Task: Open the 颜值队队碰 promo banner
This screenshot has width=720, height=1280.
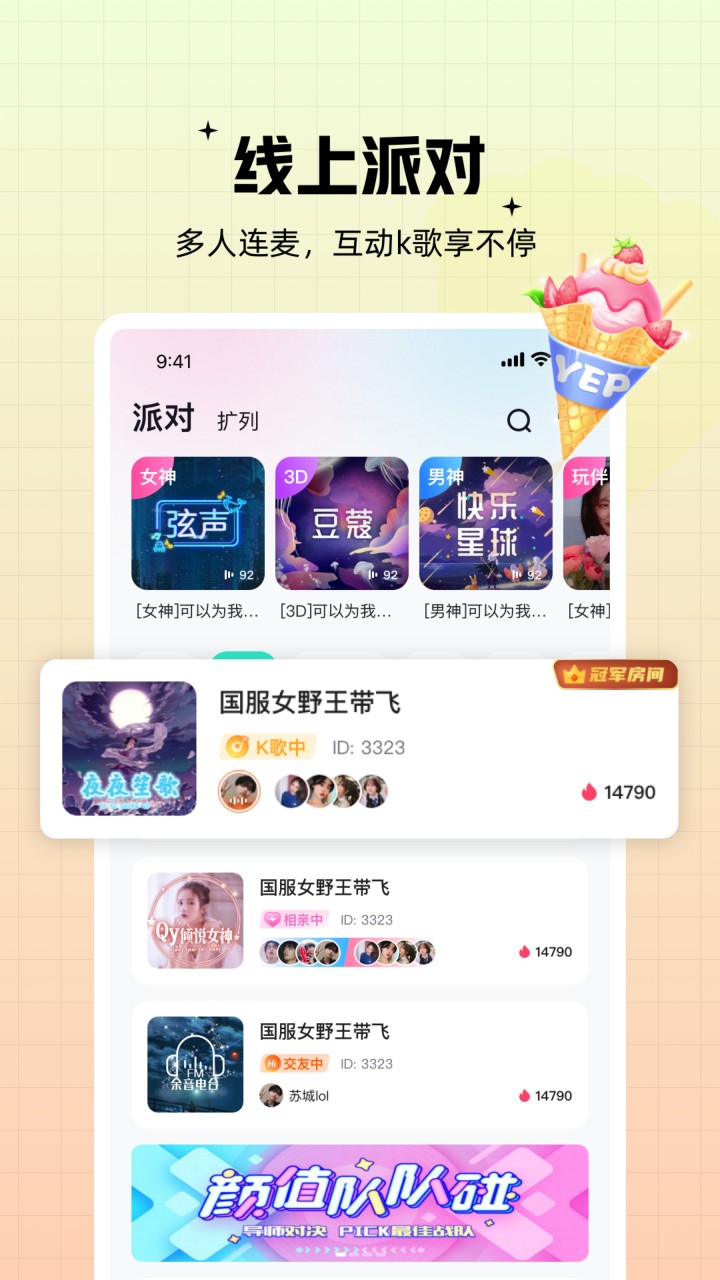Action: point(360,1202)
